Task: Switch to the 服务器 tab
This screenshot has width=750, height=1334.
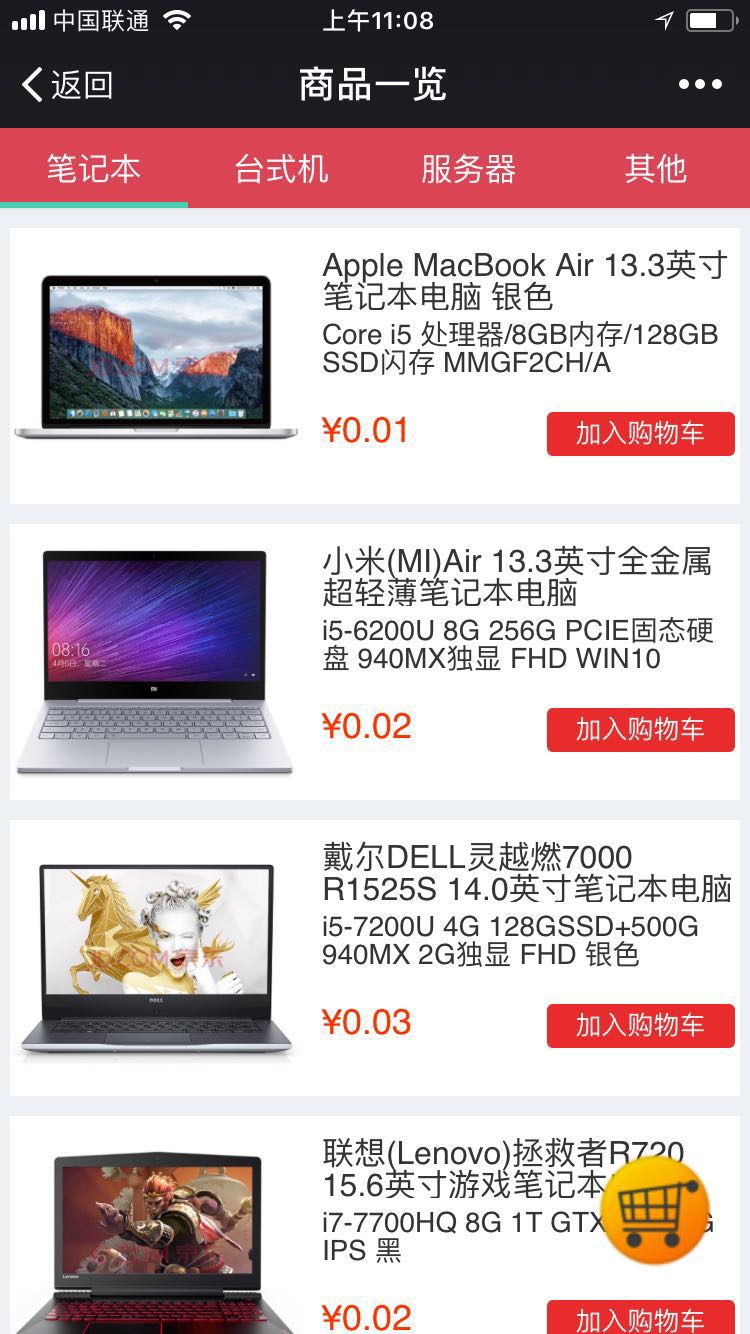Action: click(x=468, y=168)
